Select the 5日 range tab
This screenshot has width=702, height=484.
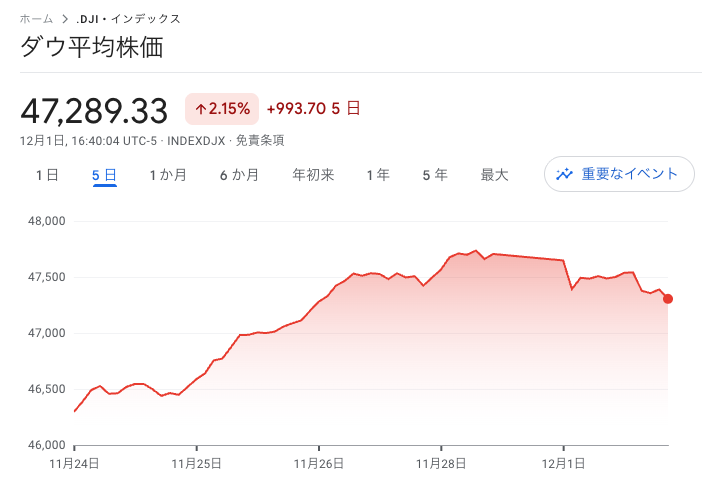click(105, 175)
